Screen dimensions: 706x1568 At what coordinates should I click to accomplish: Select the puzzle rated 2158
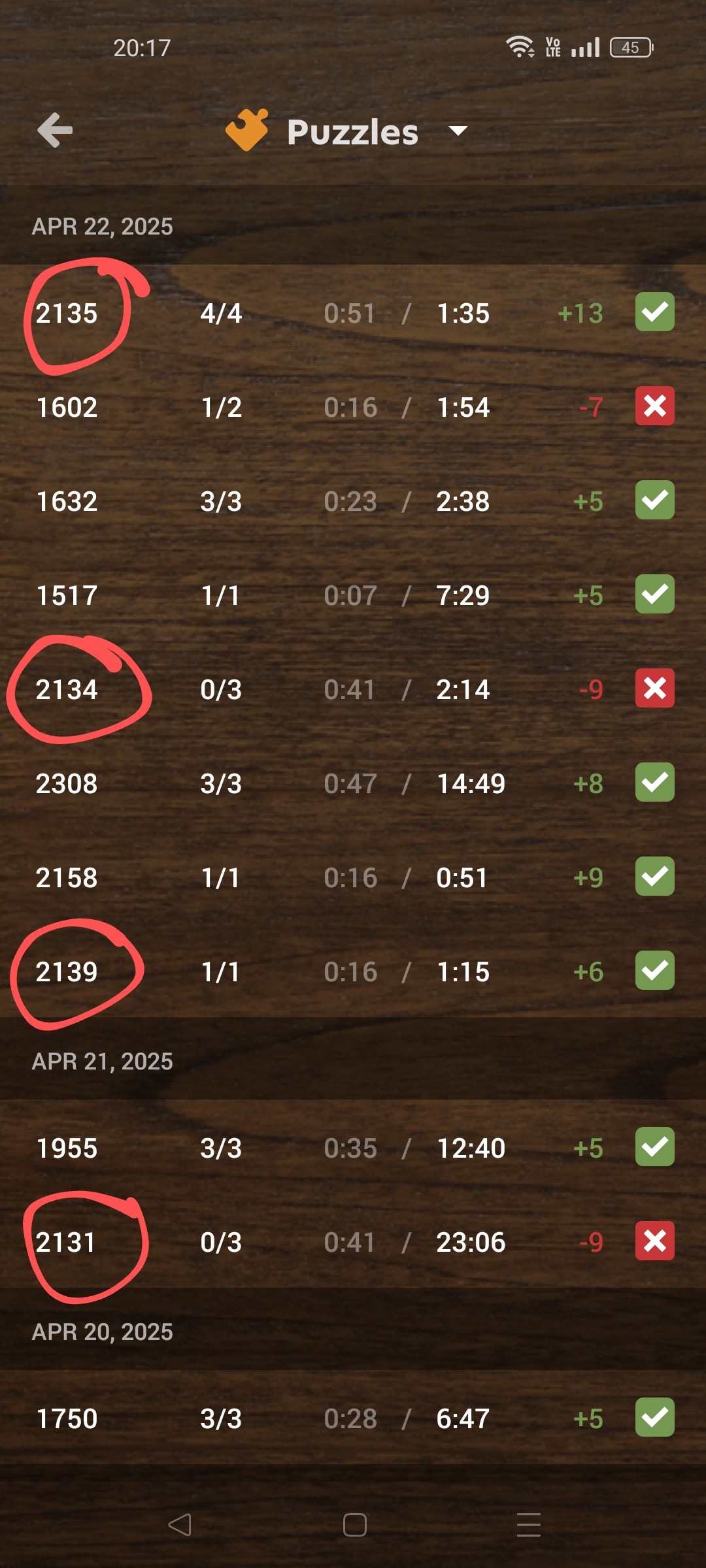point(353,877)
